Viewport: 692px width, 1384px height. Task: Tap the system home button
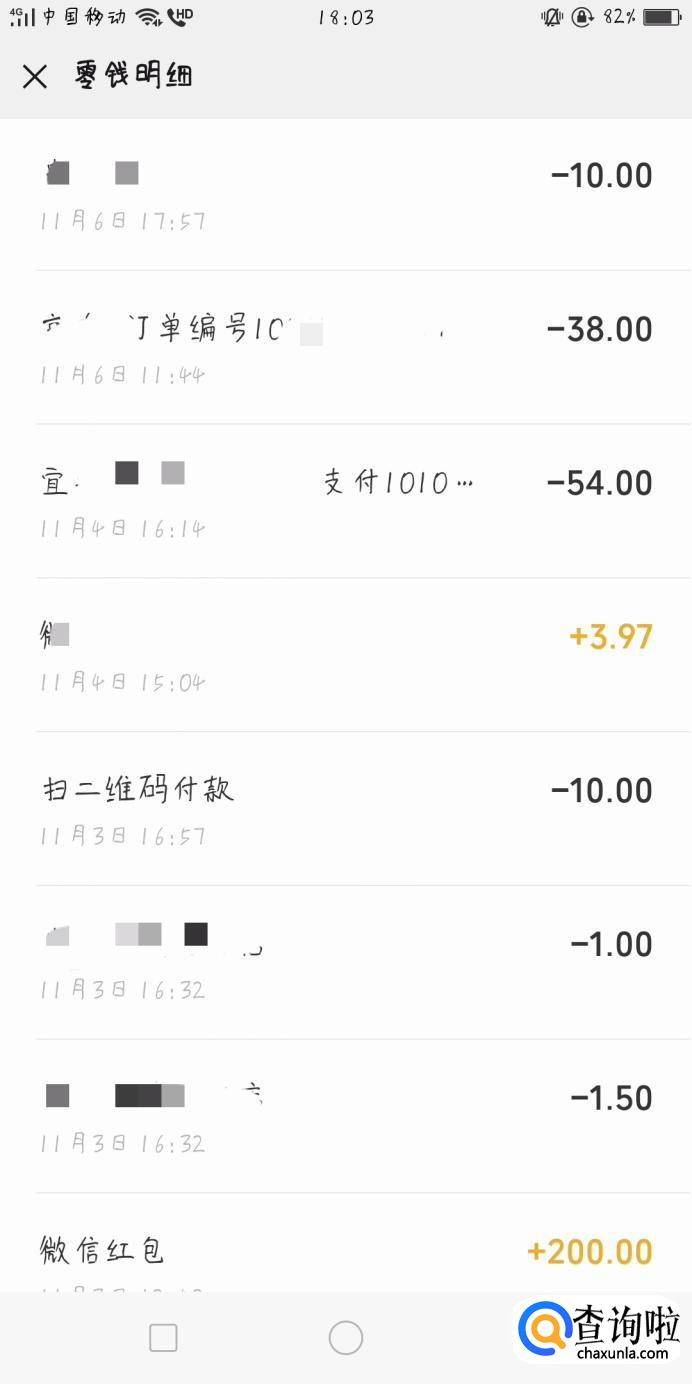coord(346,1338)
